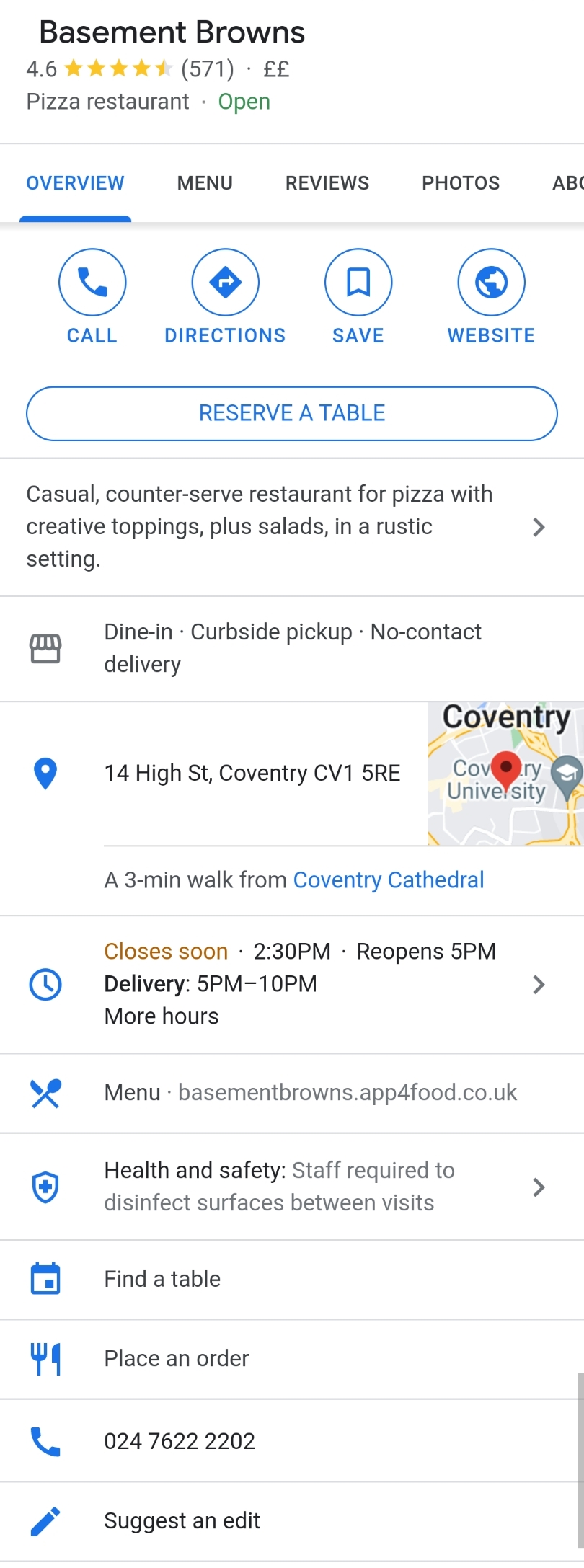Screen dimensions: 584x1568
Task: View the Photos tab
Action: point(461,183)
